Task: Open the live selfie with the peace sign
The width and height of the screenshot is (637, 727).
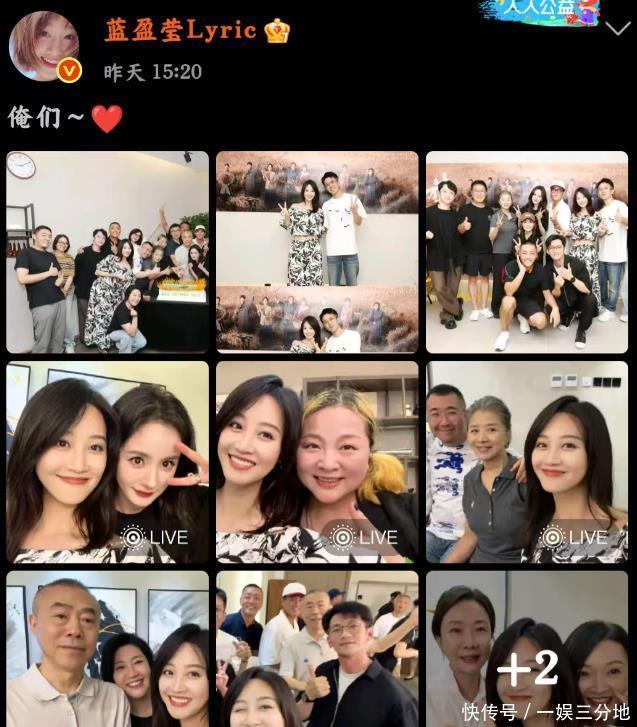Action: pyautogui.click(x=108, y=461)
